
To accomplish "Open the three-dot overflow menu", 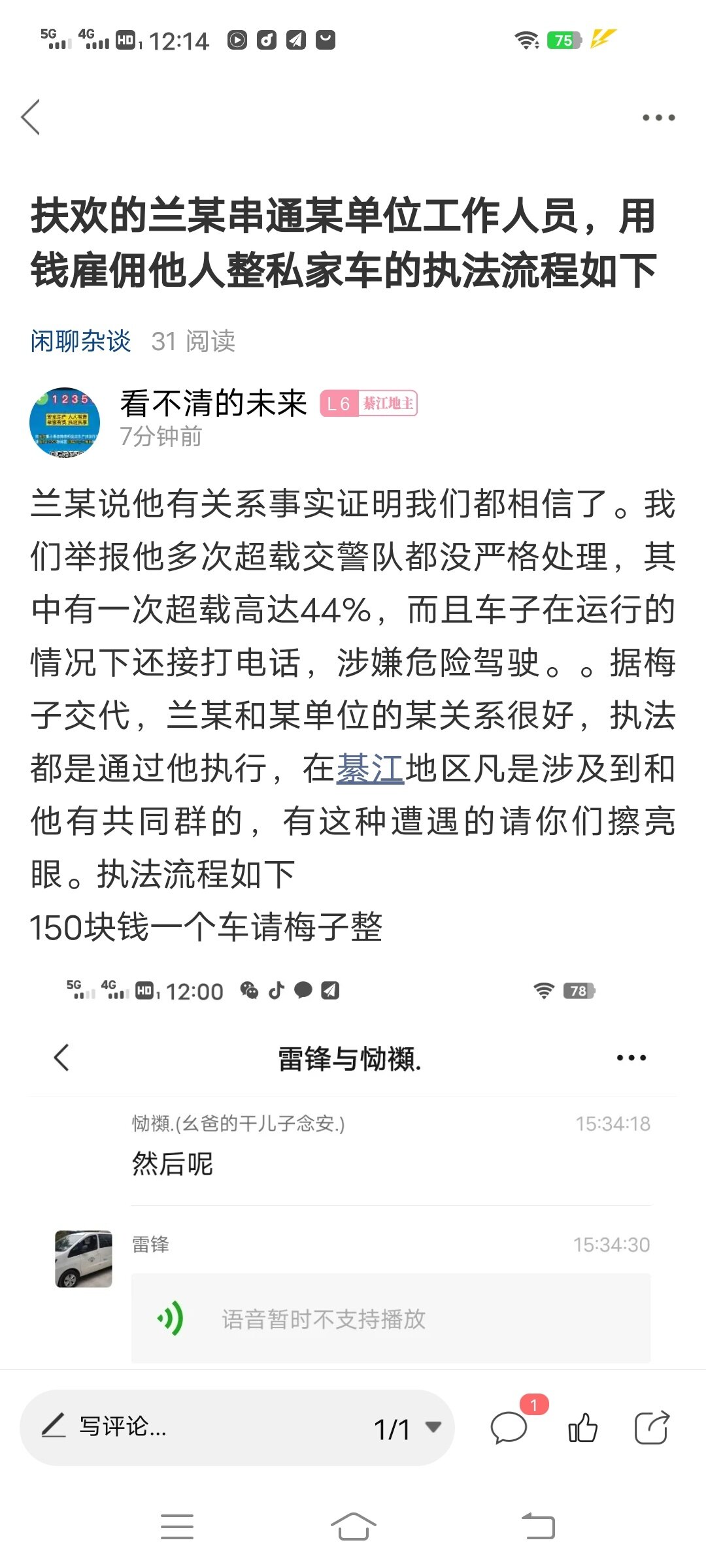I will click(658, 118).
